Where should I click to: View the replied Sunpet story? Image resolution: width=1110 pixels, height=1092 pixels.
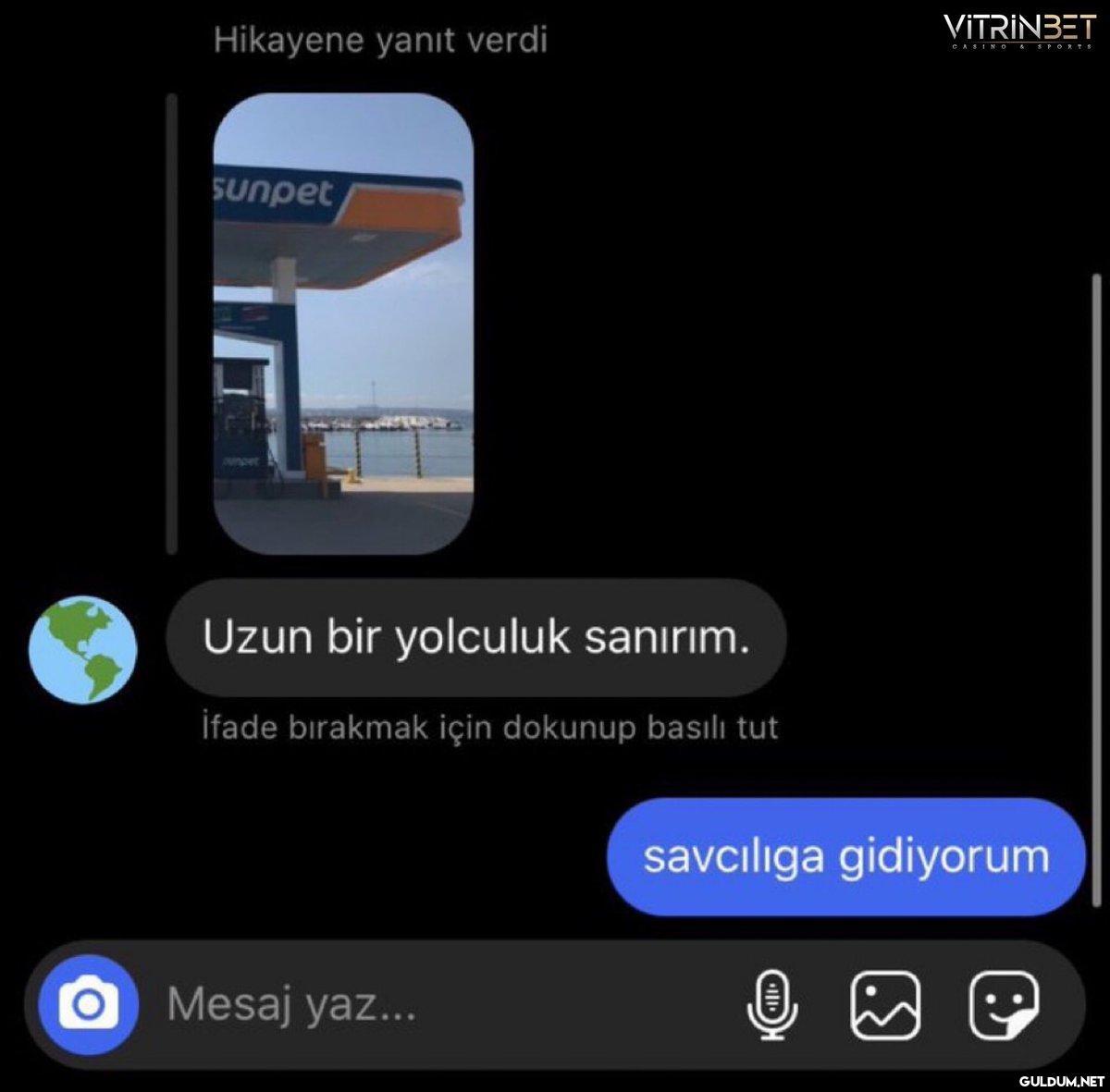tap(343, 324)
